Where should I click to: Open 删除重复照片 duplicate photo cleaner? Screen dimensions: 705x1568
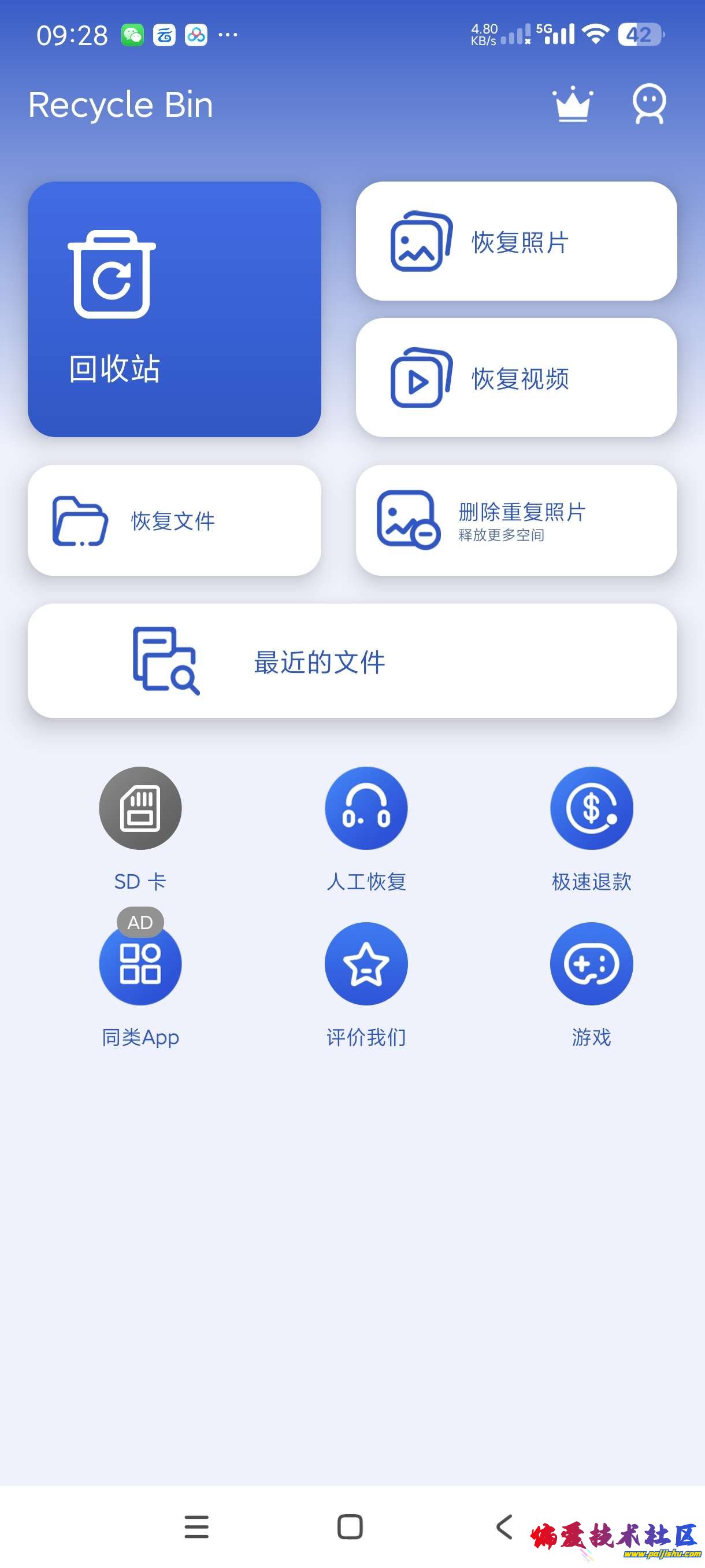(x=516, y=520)
